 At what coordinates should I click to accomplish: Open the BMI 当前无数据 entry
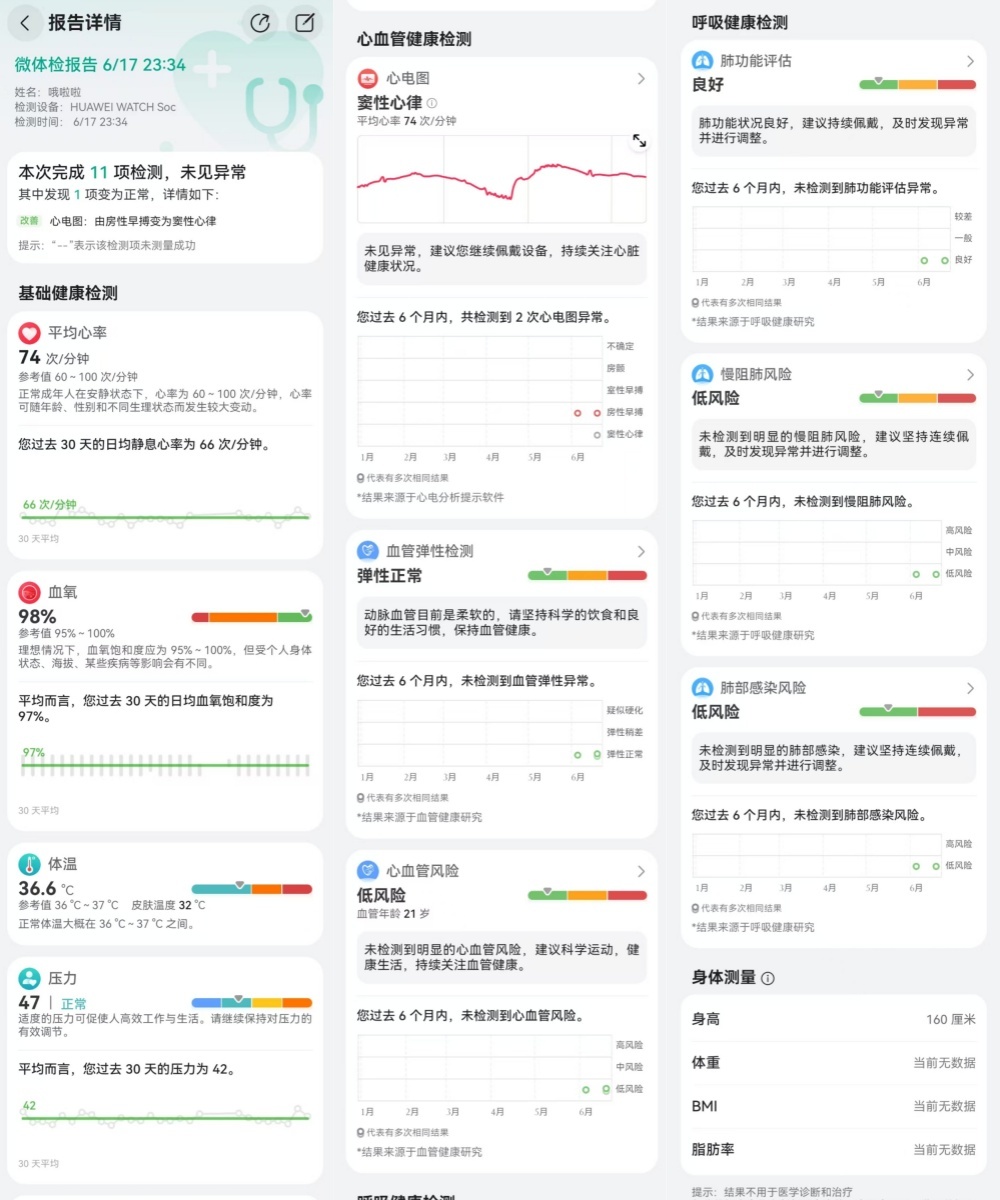point(833,1106)
